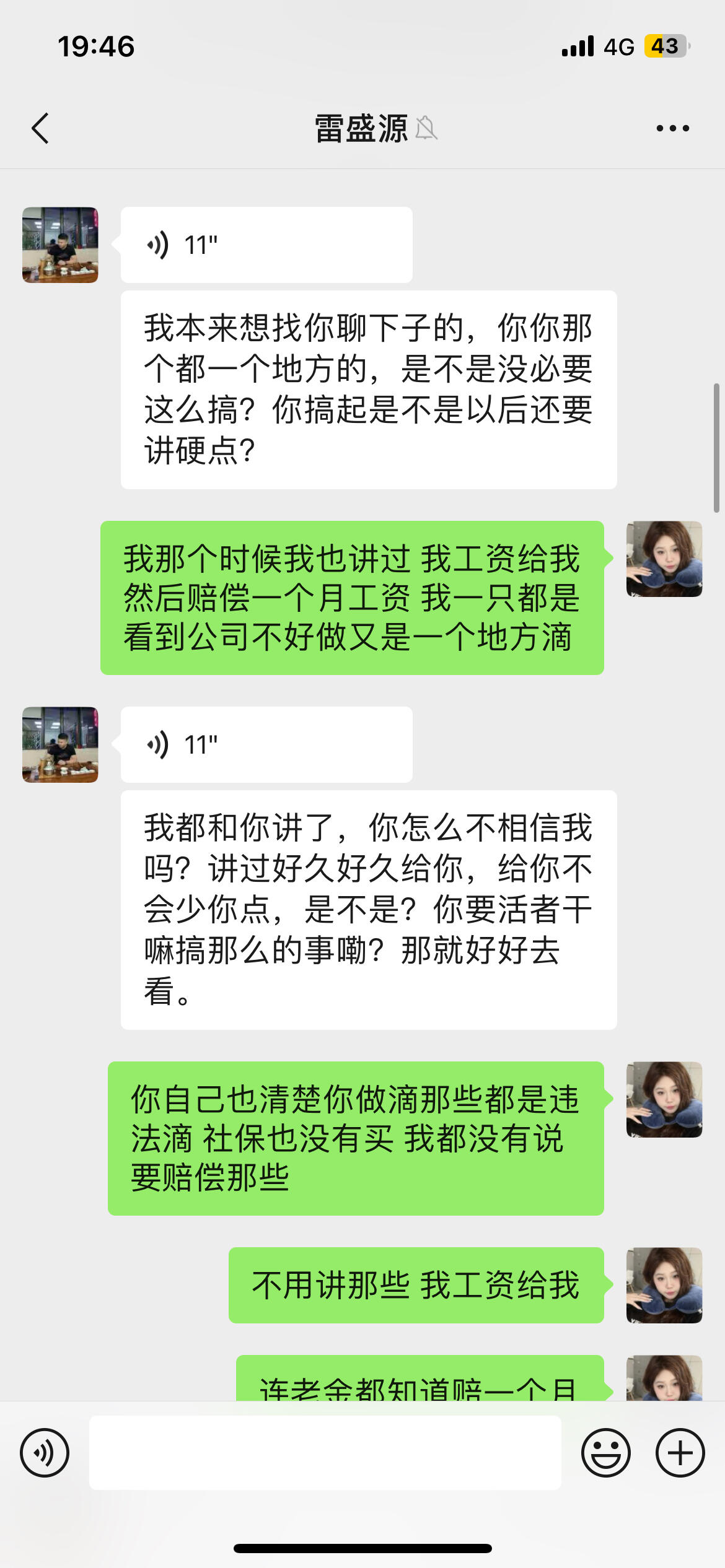725x1568 pixels.
Task: Go back to the chat list
Action: click(x=41, y=128)
